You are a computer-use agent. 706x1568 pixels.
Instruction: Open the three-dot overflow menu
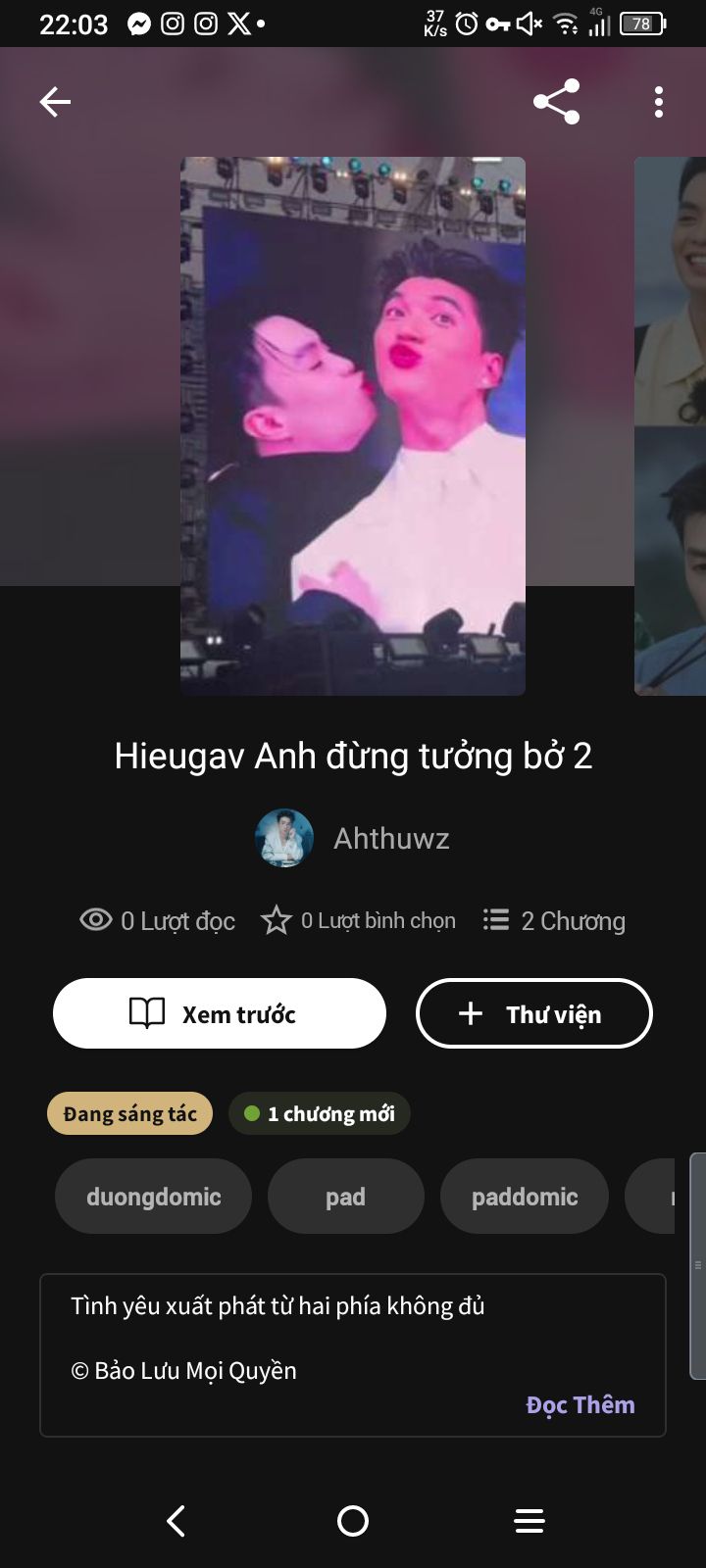pyautogui.click(x=659, y=102)
